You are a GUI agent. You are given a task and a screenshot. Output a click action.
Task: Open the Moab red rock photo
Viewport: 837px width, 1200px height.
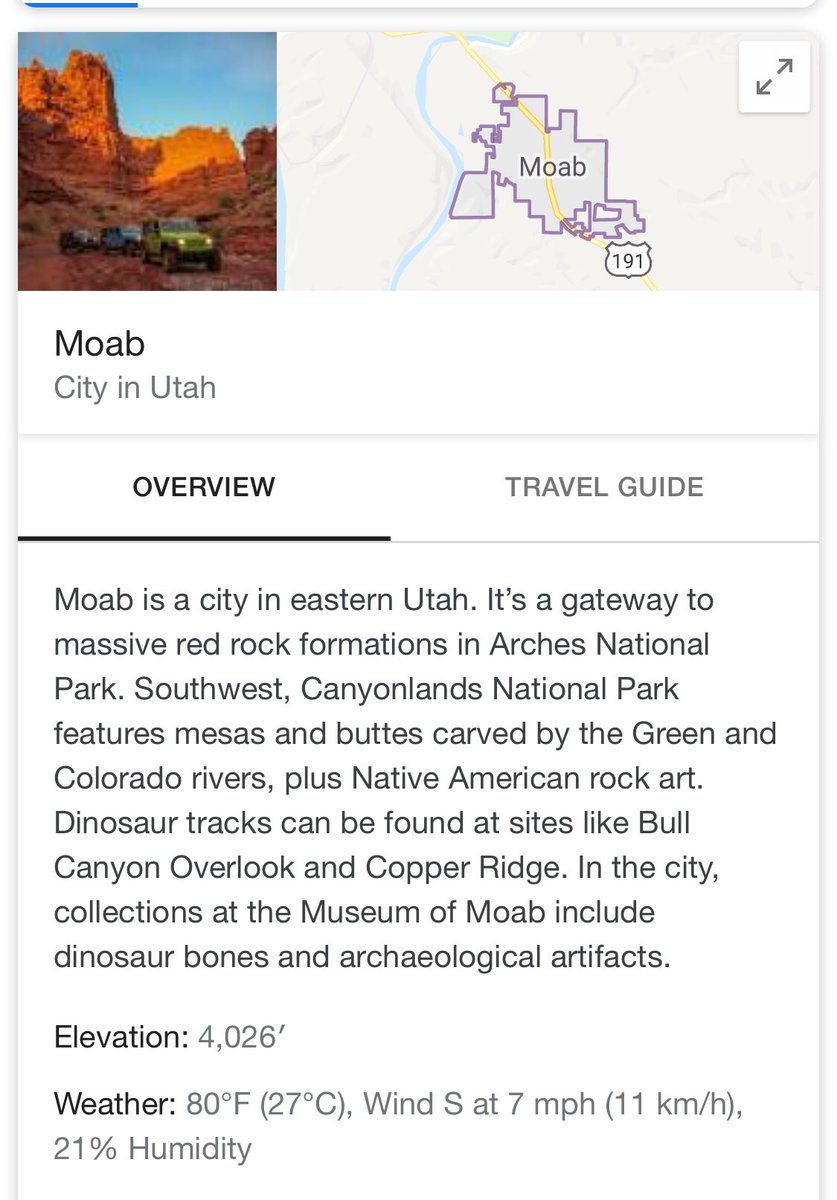click(147, 161)
